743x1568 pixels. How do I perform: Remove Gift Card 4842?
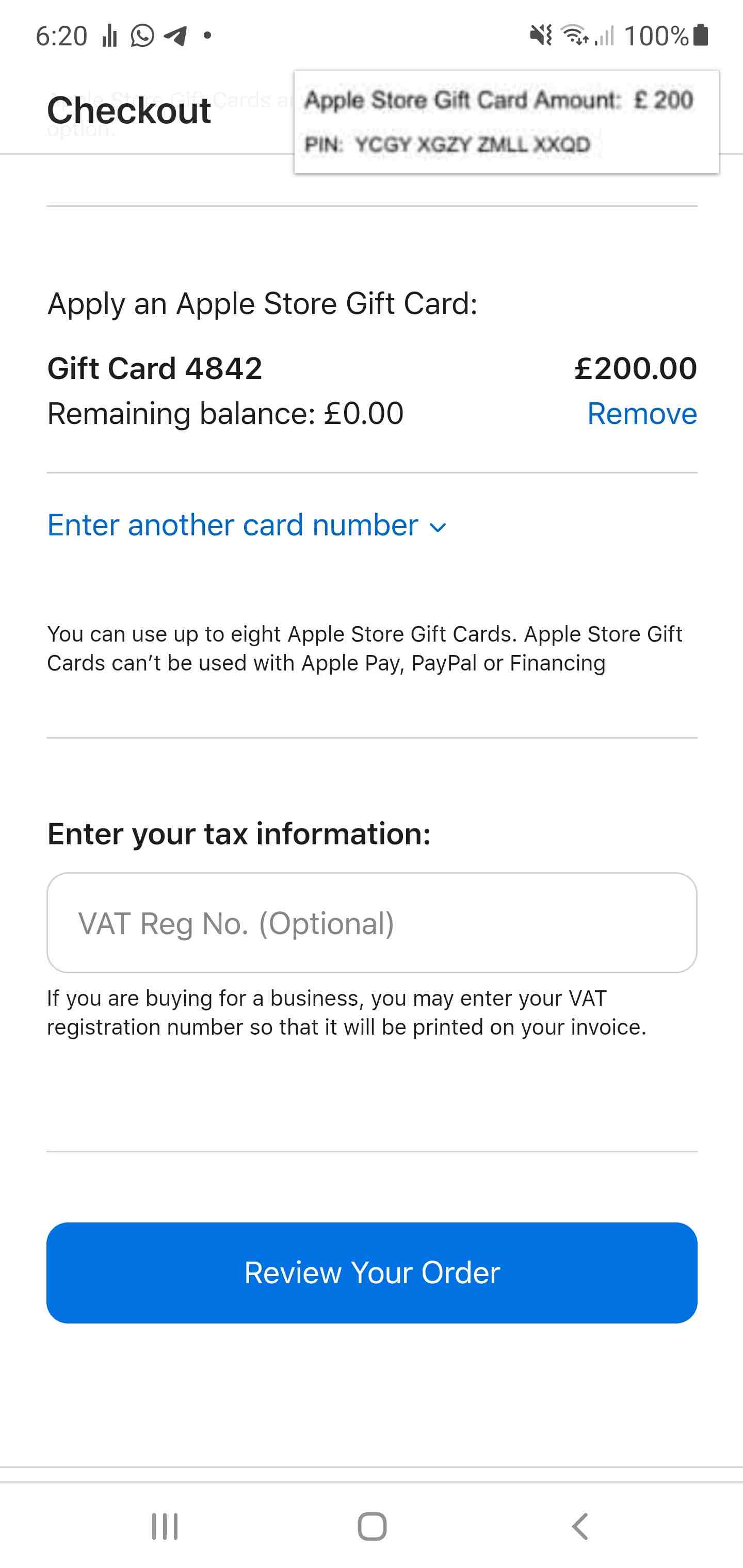tap(642, 414)
